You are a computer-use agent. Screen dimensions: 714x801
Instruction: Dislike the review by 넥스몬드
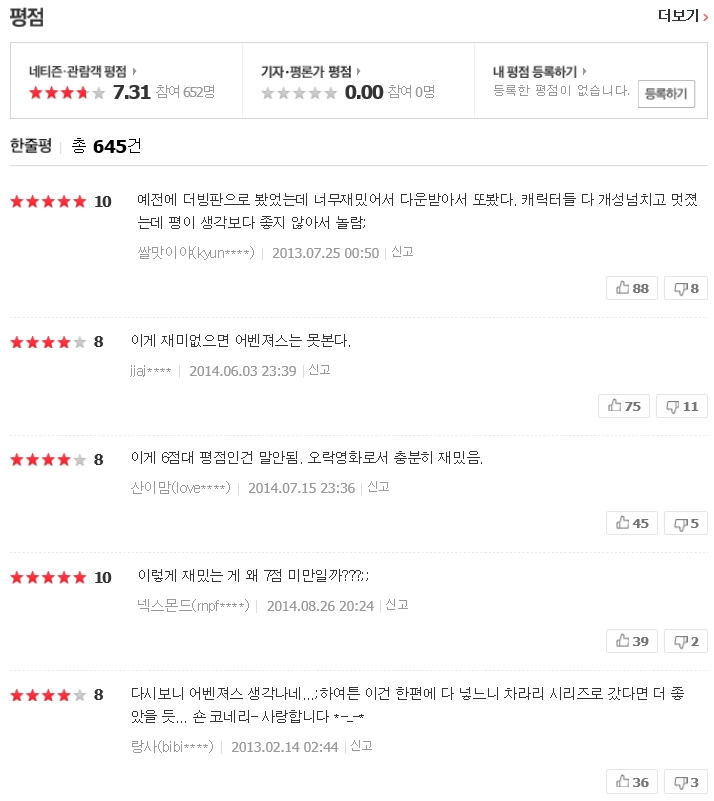(686, 641)
